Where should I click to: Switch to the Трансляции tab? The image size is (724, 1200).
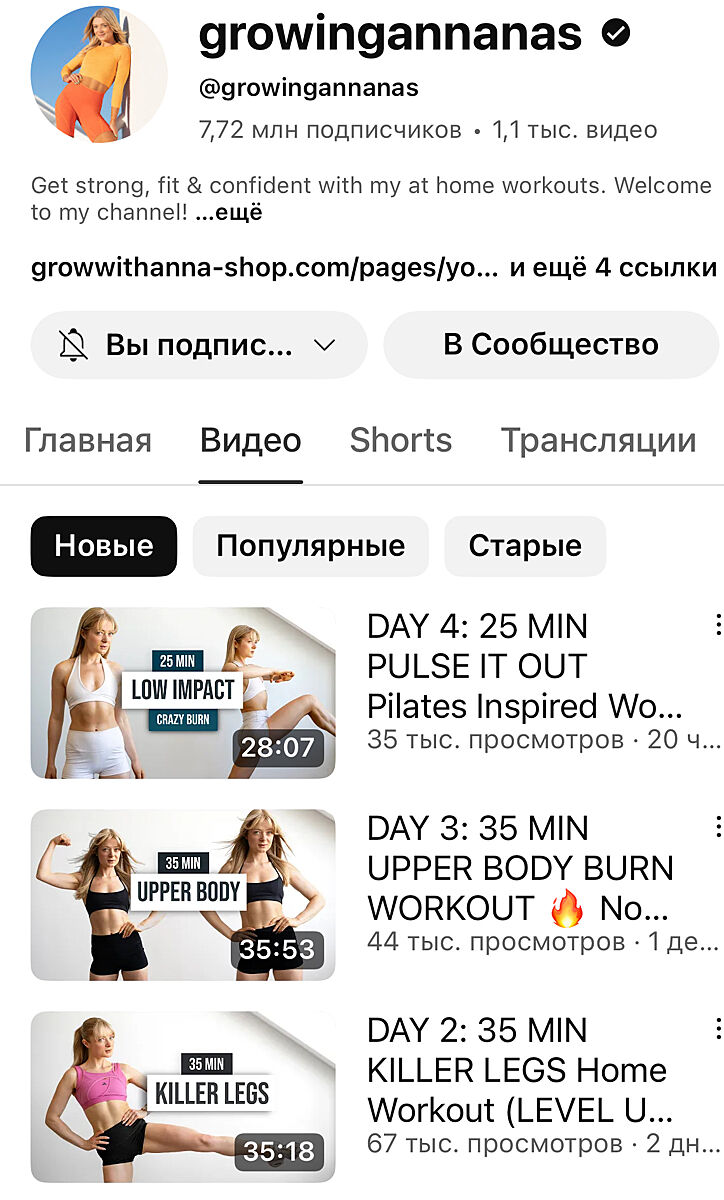598,441
